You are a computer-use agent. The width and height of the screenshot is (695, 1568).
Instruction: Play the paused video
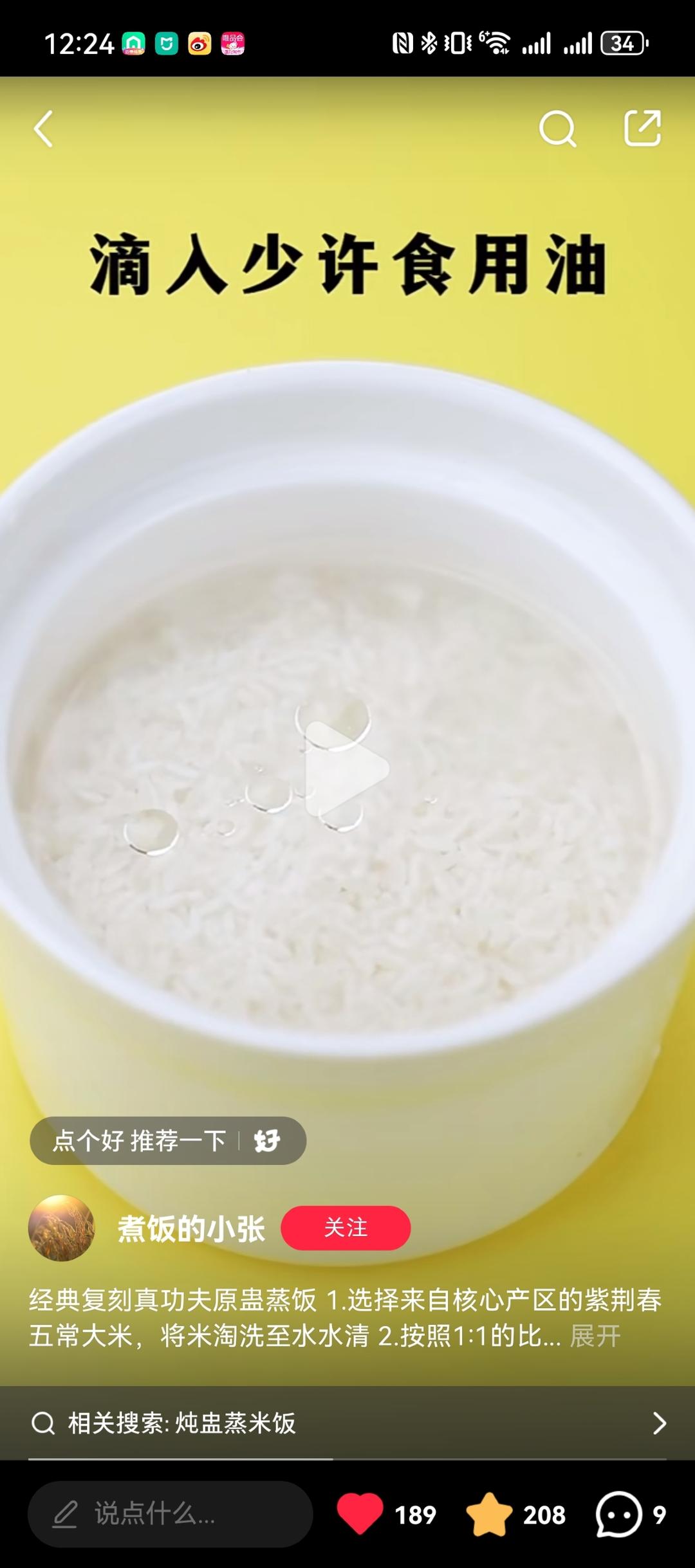coord(347,769)
